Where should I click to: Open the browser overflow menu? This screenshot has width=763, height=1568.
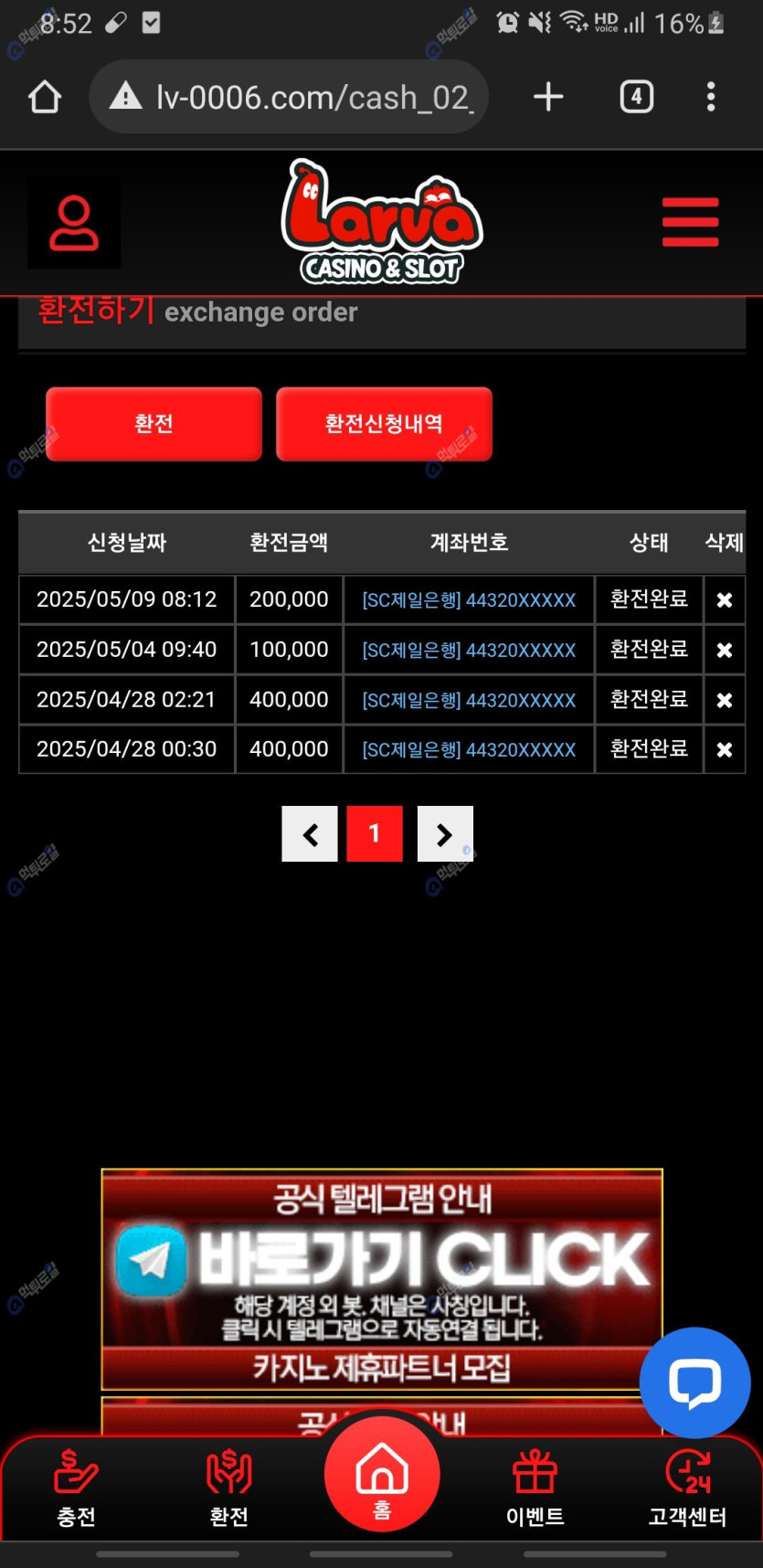click(711, 97)
